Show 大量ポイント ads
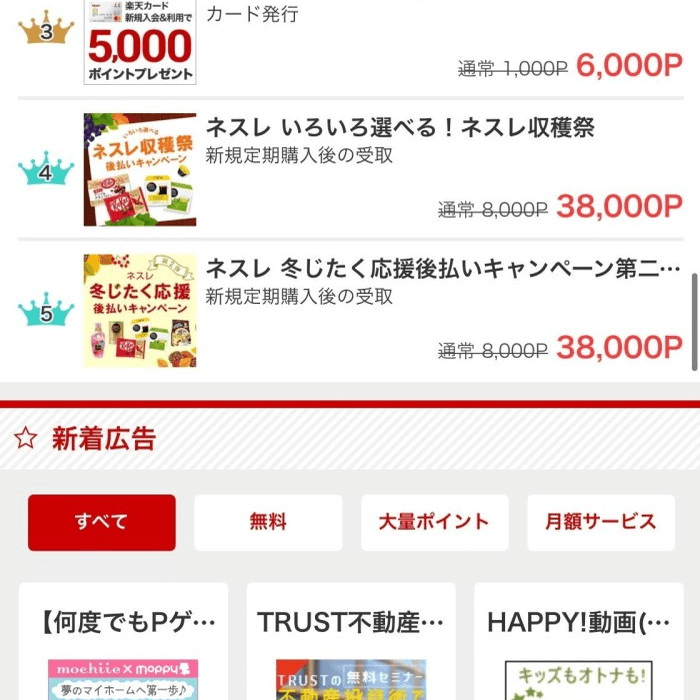Viewport: 700px width, 700px height. tap(434, 522)
